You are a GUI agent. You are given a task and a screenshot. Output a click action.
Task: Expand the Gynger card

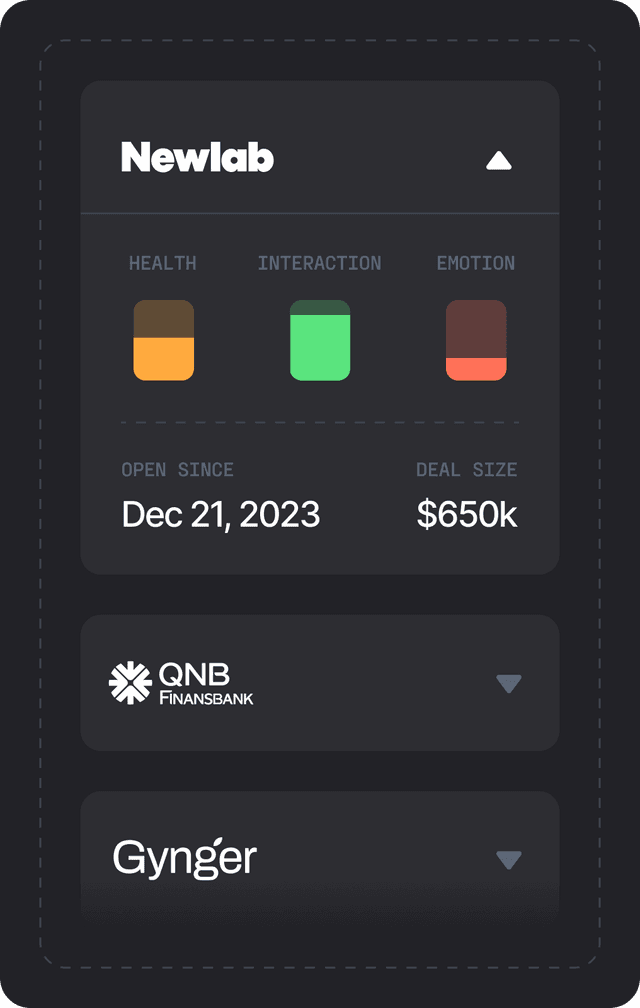pos(509,860)
